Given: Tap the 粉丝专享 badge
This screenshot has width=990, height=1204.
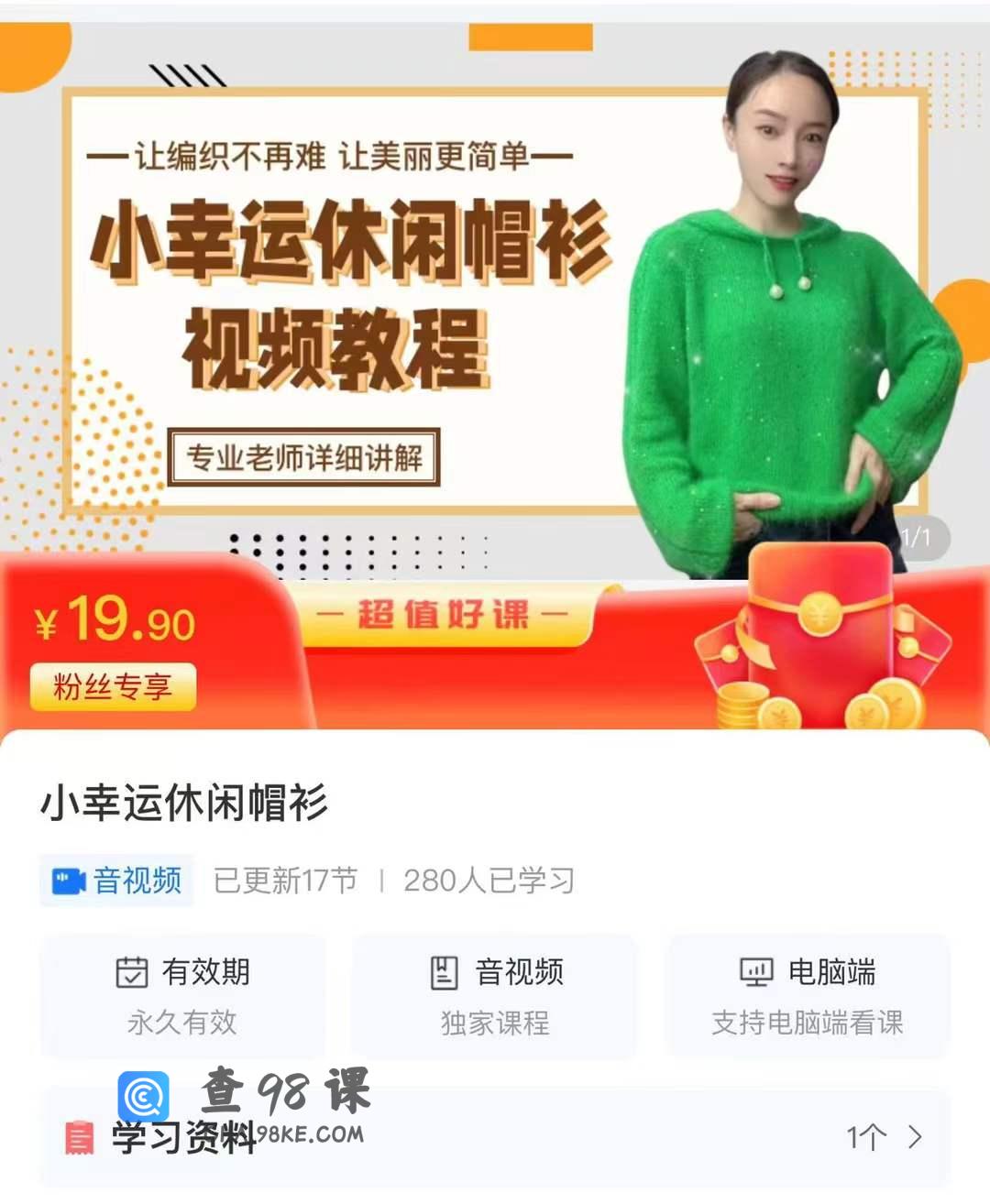Looking at the screenshot, I should (x=113, y=686).
